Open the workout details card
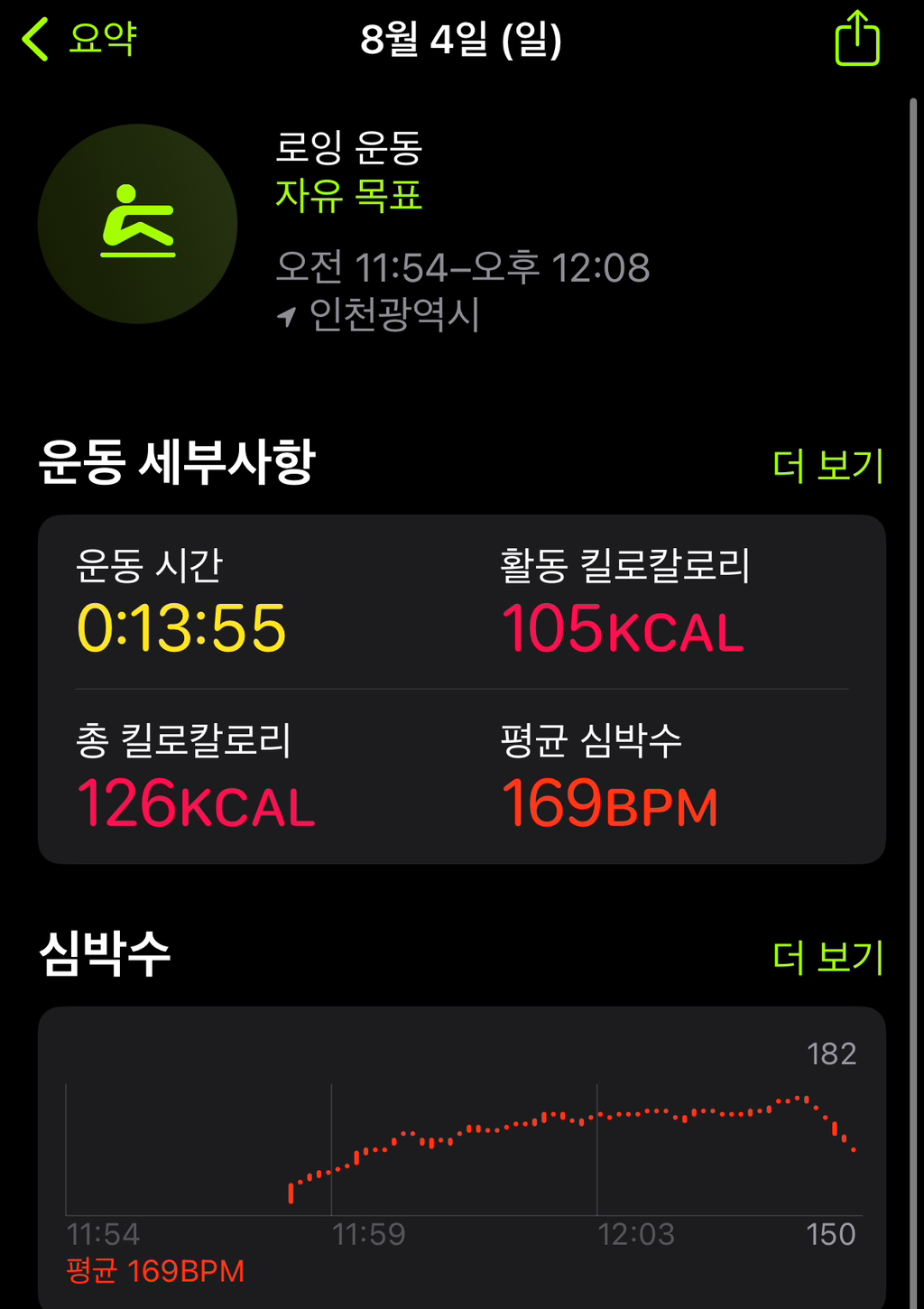The width and height of the screenshot is (924, 1309). 461,689
